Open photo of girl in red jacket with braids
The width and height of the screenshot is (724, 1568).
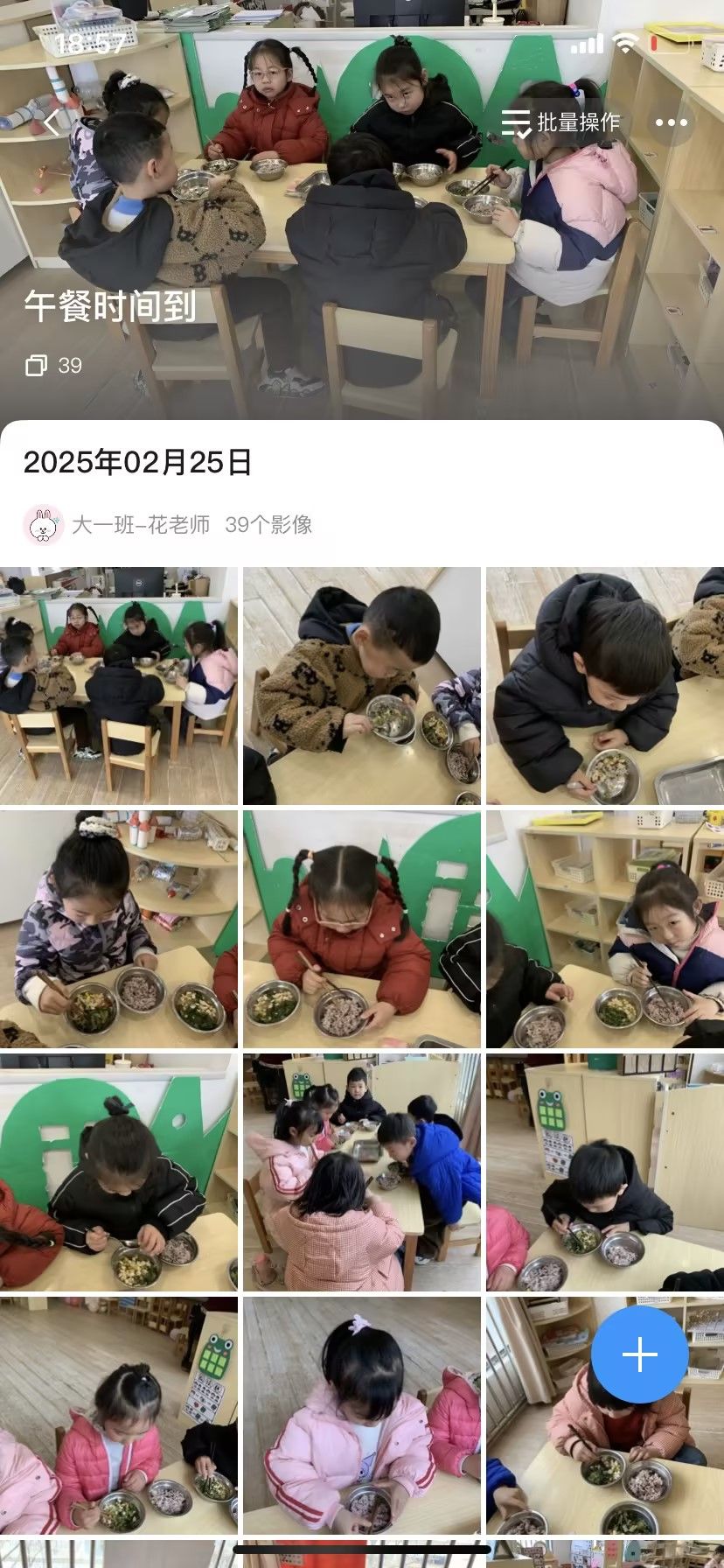361,929
